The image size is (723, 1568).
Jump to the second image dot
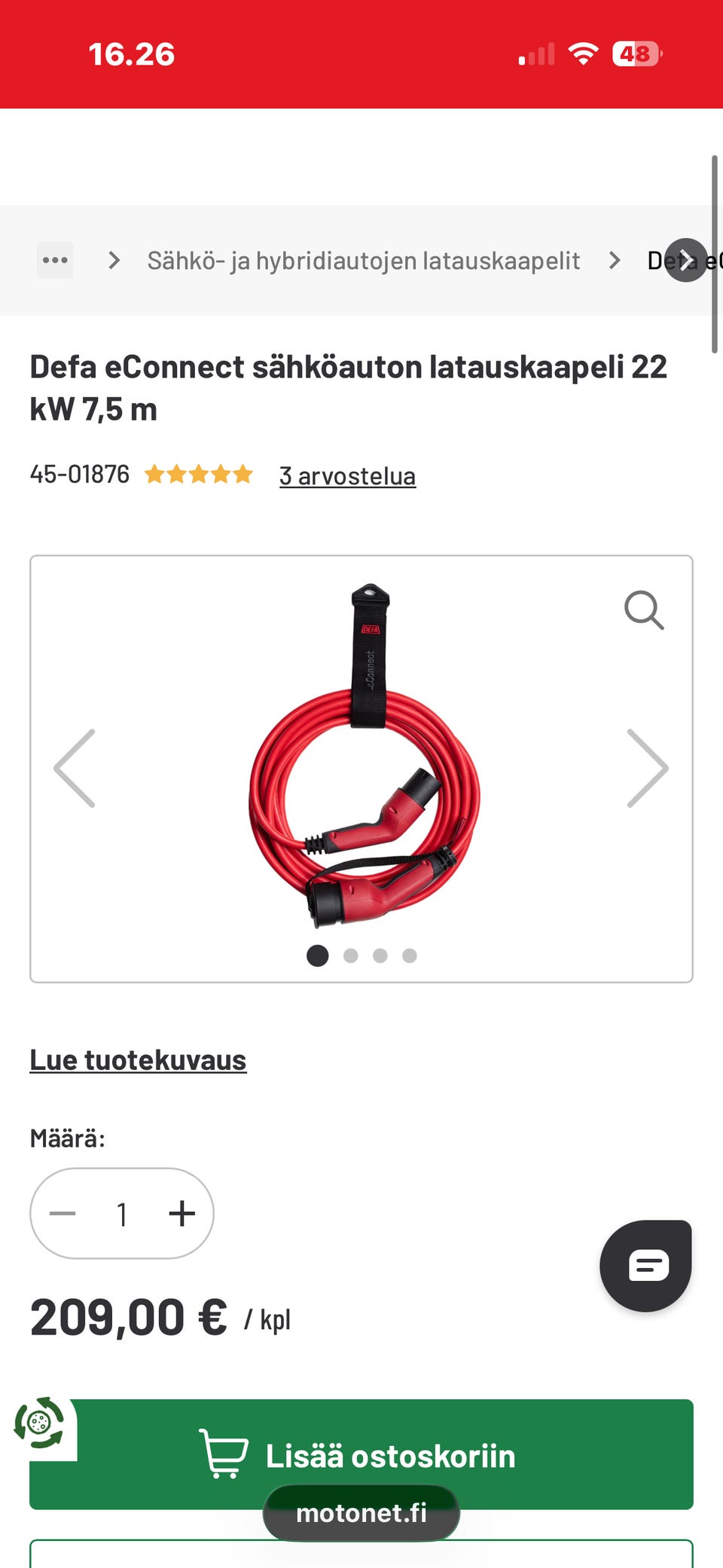350,955
